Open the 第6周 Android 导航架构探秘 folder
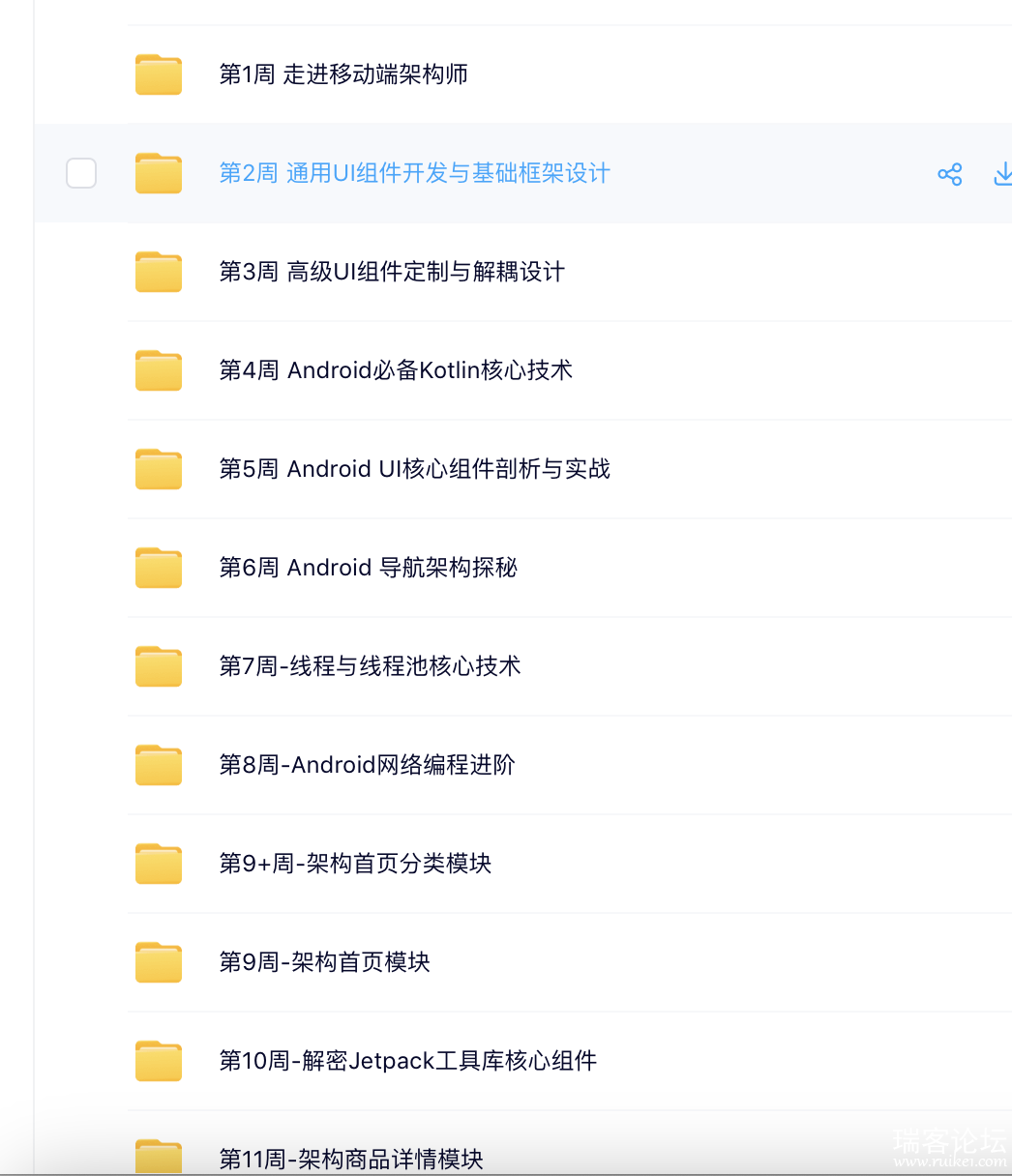This screenshot has height=1176, width=1012. click(368, 568)
